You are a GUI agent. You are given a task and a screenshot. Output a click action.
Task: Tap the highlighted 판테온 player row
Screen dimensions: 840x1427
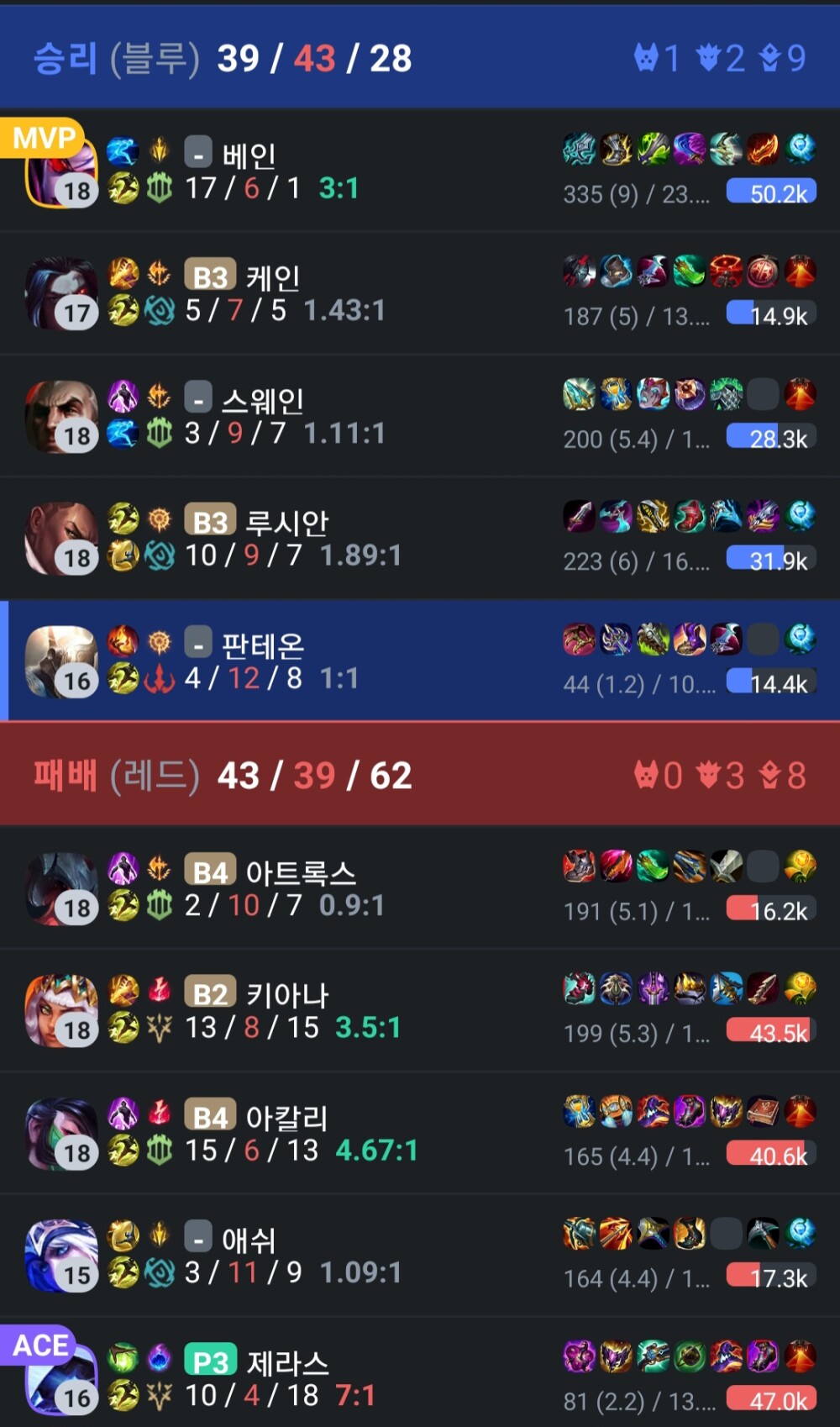[420, 661]
